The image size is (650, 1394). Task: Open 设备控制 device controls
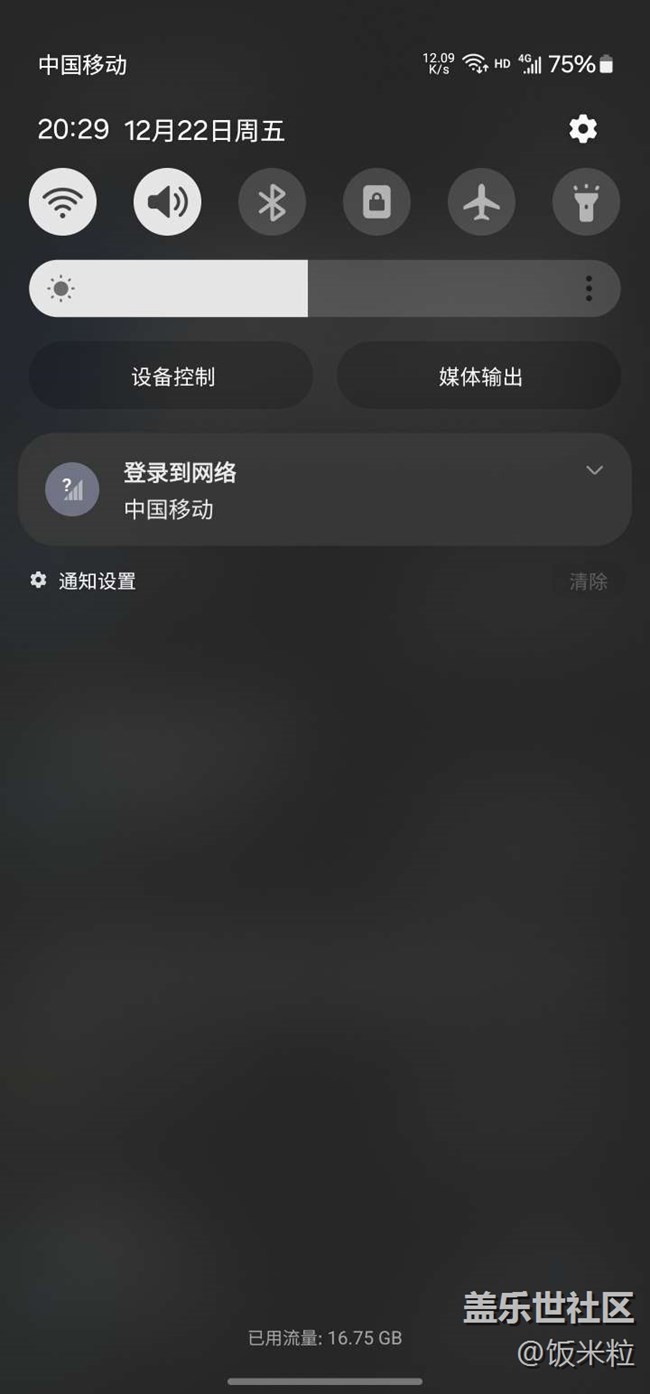pos(172,377)
